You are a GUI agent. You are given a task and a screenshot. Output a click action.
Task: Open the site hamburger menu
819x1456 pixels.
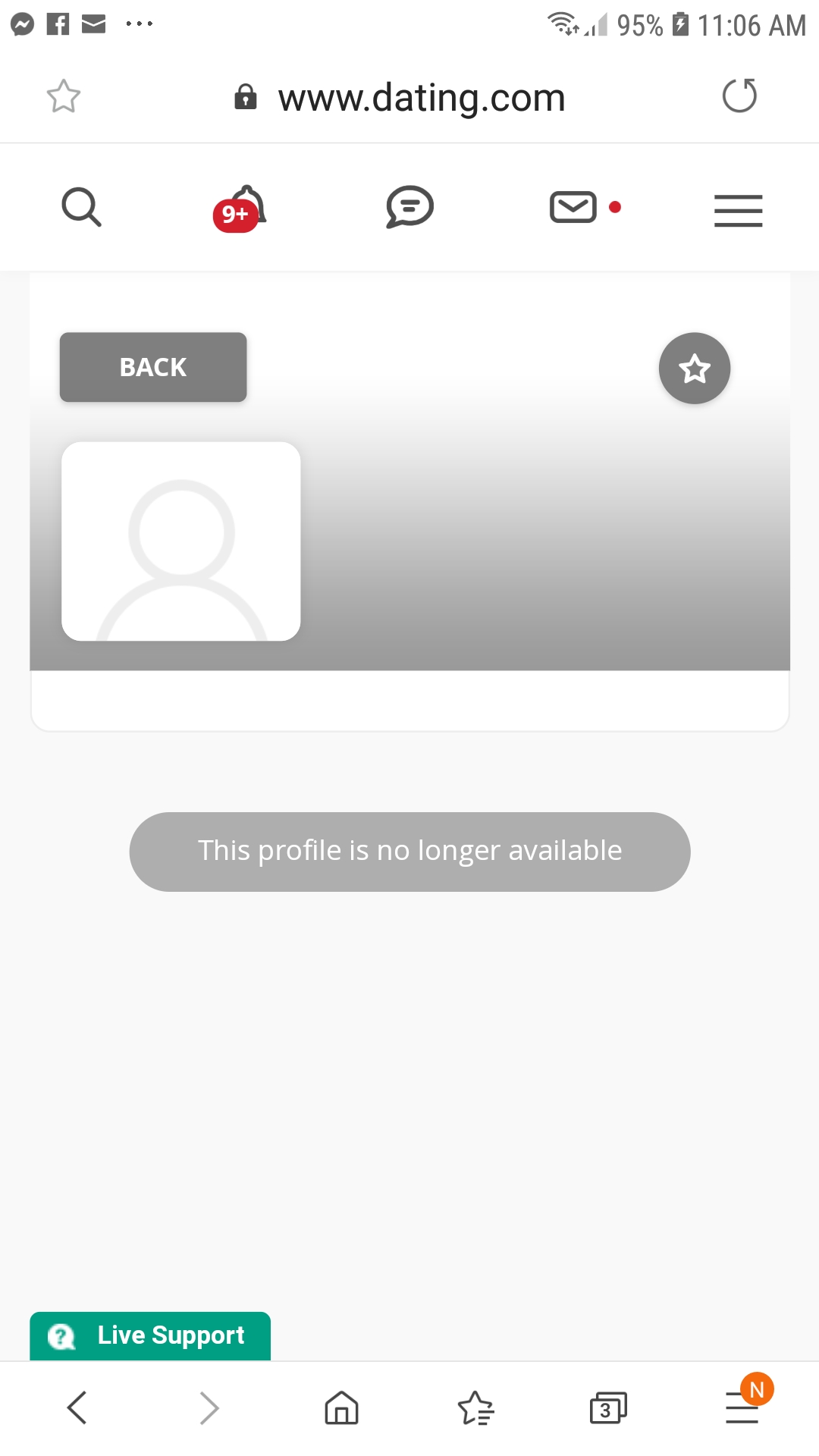(x=738, y=210)
